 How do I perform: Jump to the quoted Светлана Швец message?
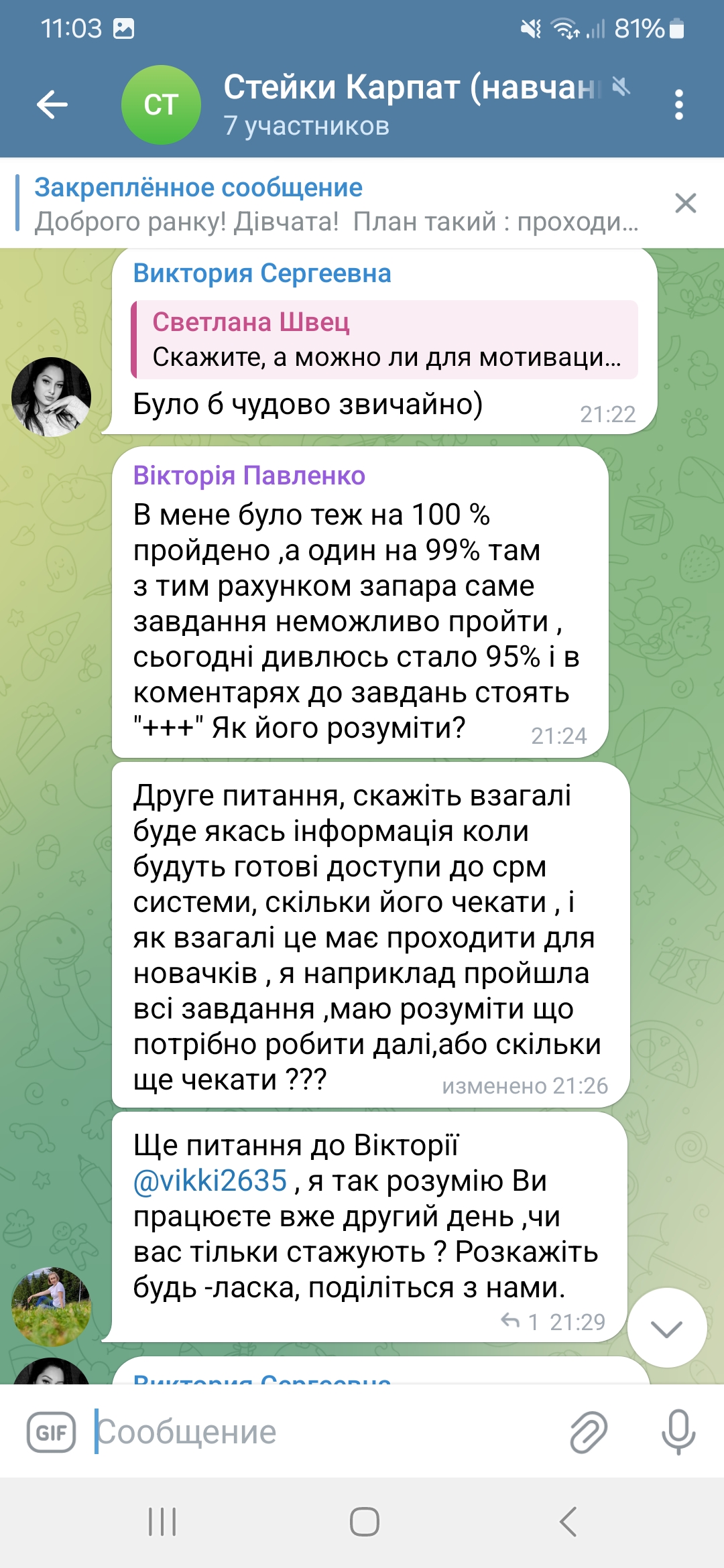coord(385,340)
